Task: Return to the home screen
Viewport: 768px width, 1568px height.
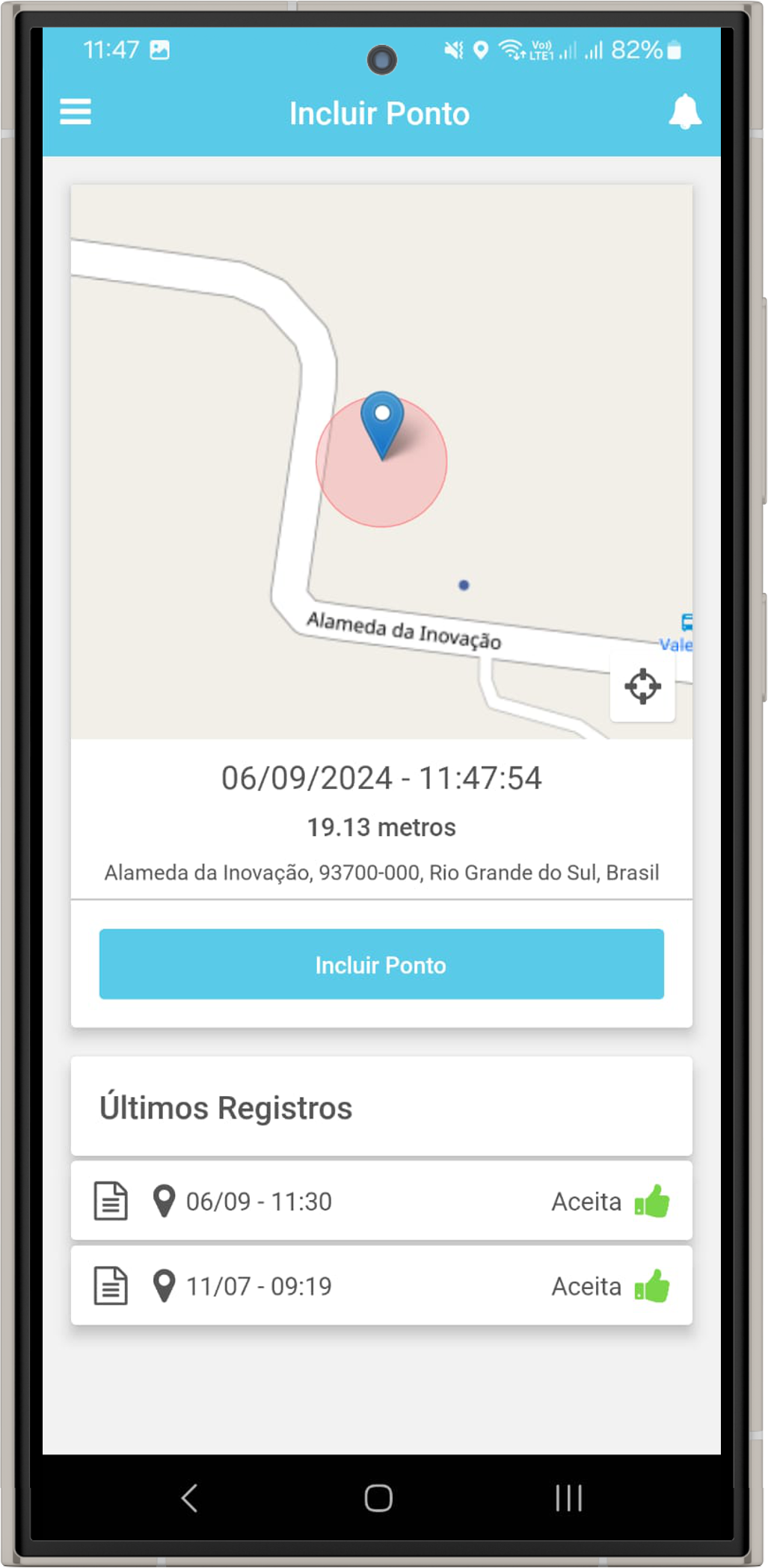Action: click(x=378, y=1498)
